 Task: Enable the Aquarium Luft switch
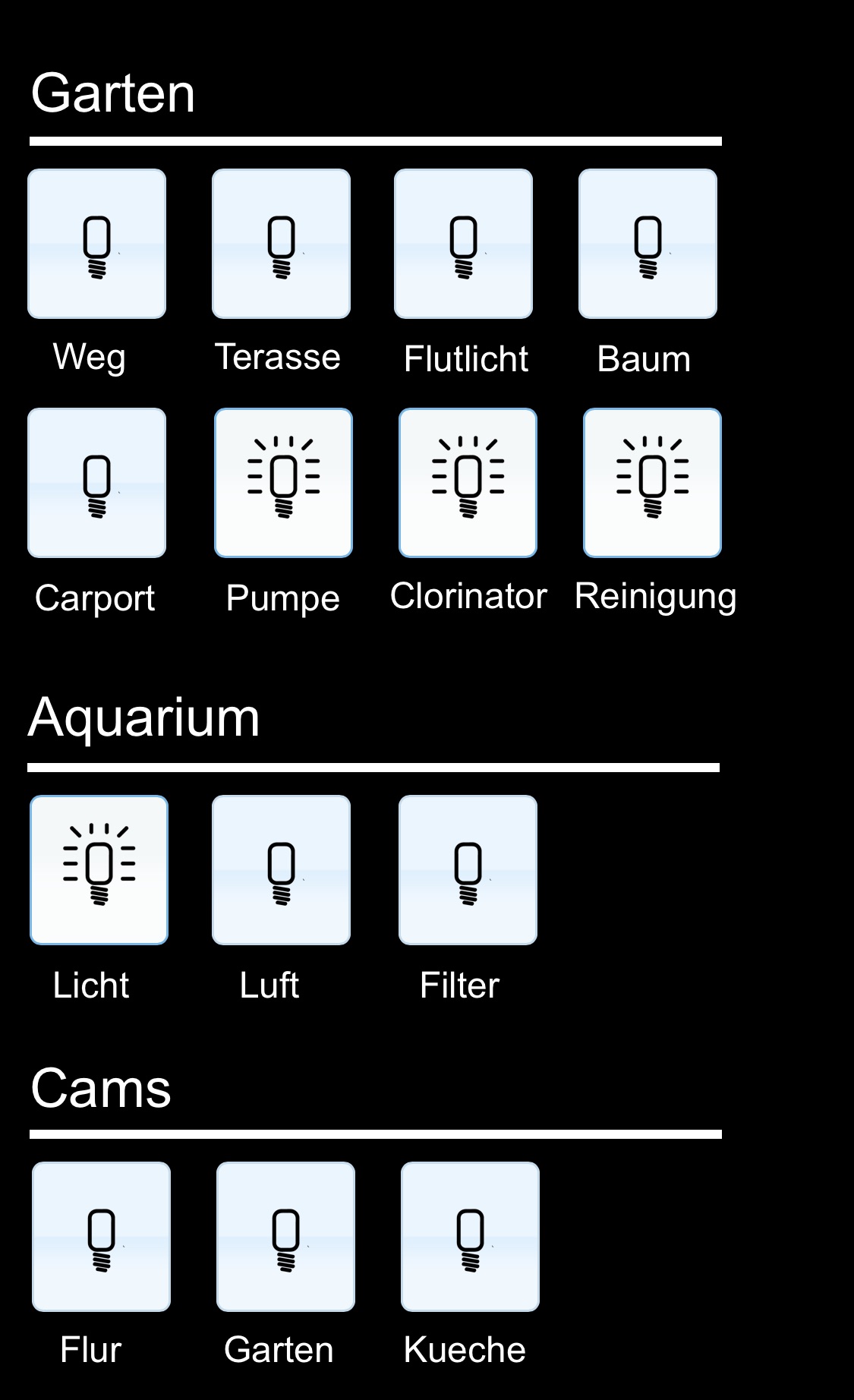pyautogui.click(x=281, y=870)
